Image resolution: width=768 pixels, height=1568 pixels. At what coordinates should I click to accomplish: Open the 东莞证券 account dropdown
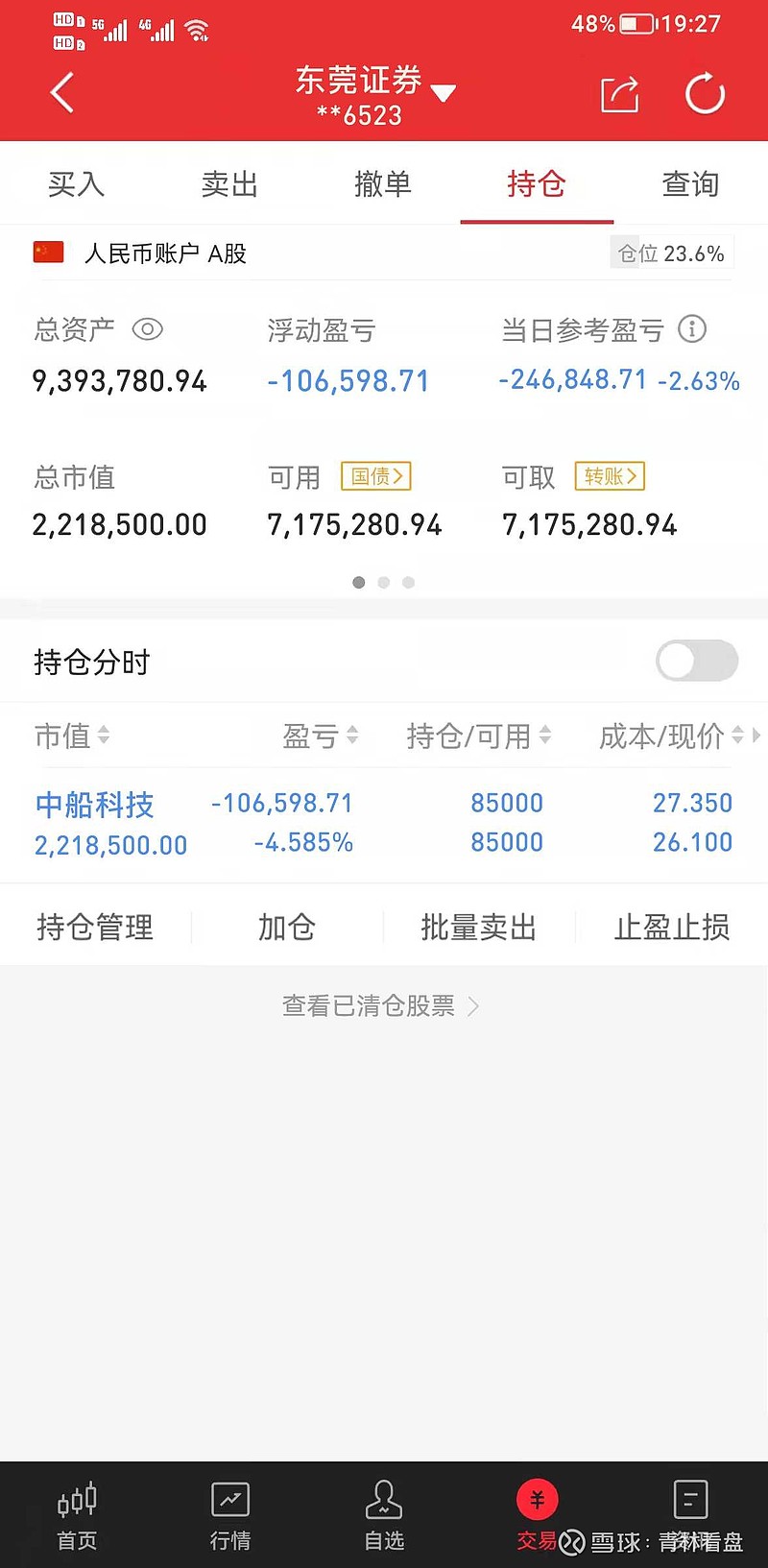pos(375,94)
